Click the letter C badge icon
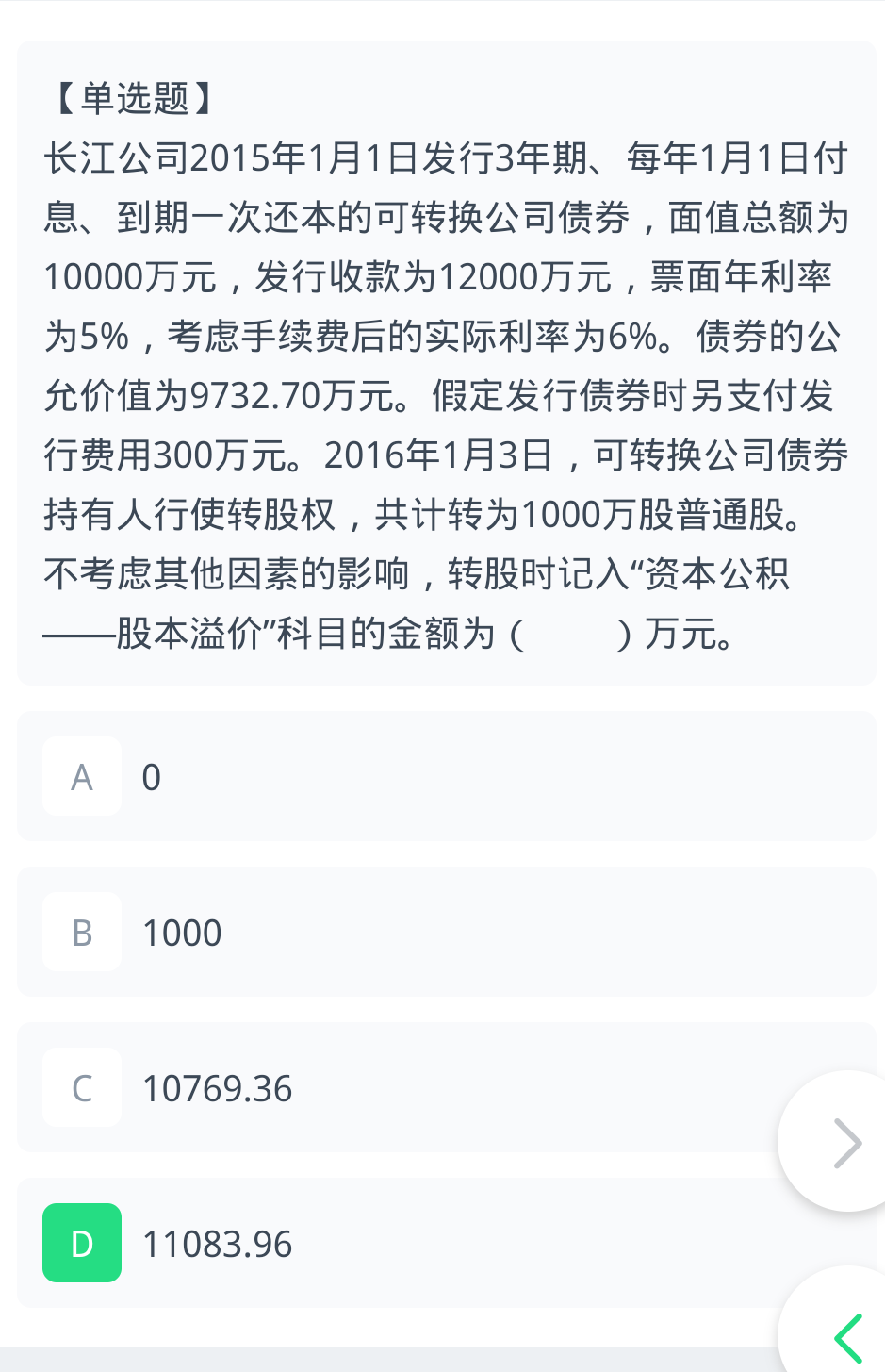 coord(82,1087)
